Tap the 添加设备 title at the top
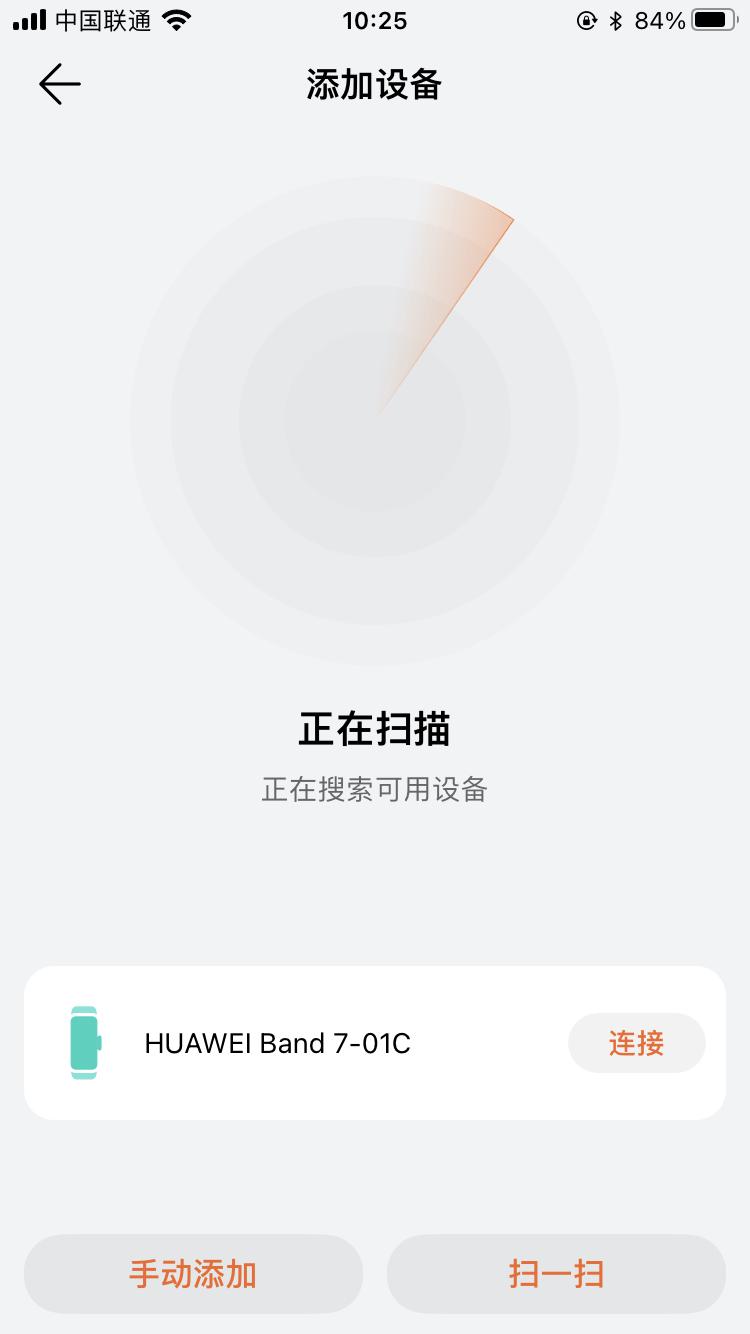The width and height of the screenshot is (750, 1334). click(375, 86)
